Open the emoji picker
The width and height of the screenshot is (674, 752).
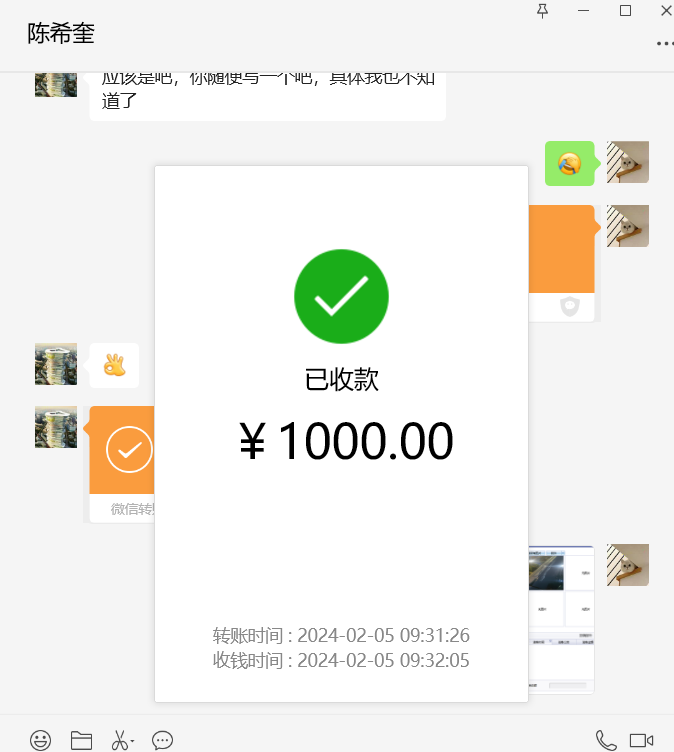[x=41, y=740]
